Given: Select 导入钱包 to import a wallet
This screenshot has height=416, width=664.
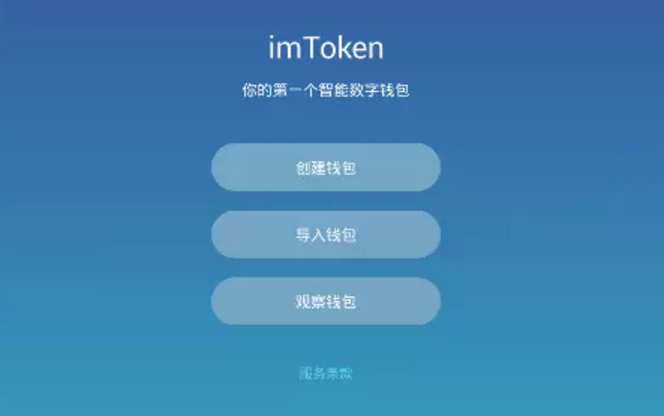Looking at the screenshot, I should pyautogui.click(x=325, y=235).
